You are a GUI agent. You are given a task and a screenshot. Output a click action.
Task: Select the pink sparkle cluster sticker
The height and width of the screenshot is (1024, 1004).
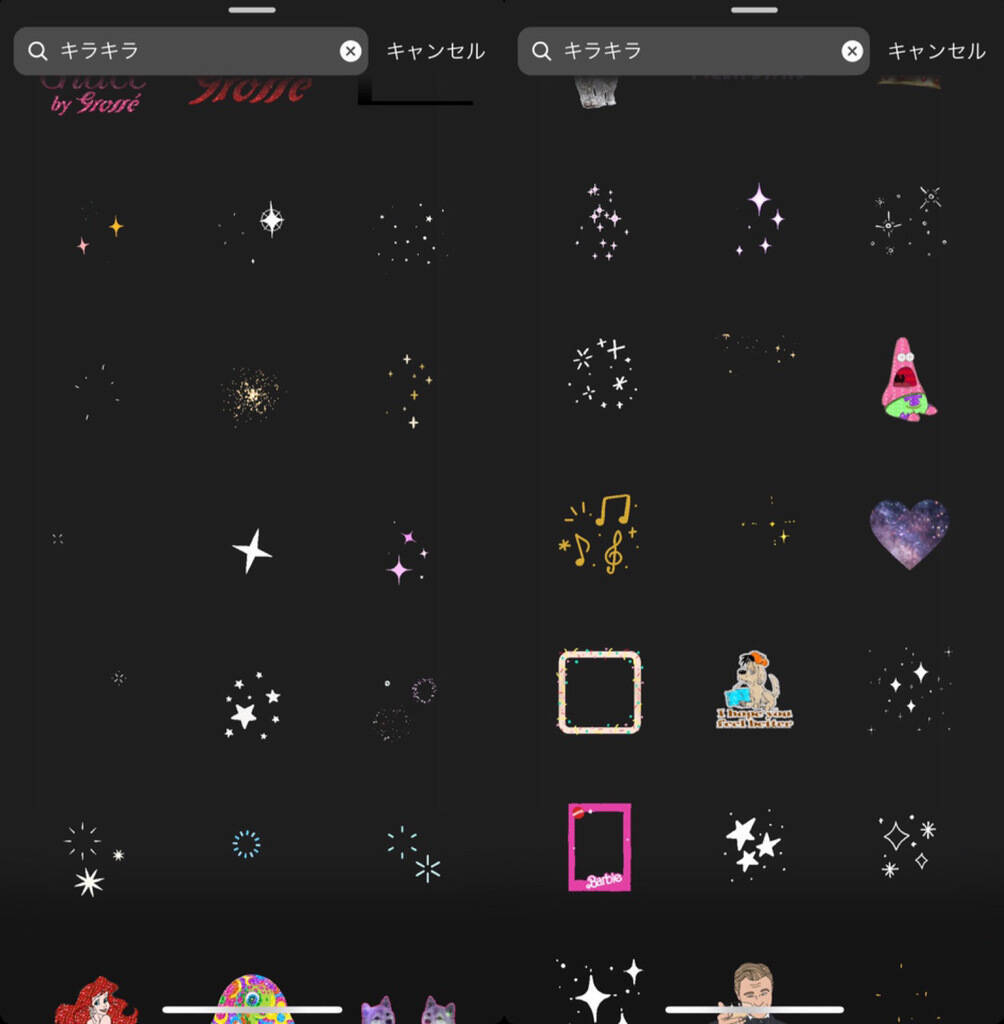pos(602,222)
